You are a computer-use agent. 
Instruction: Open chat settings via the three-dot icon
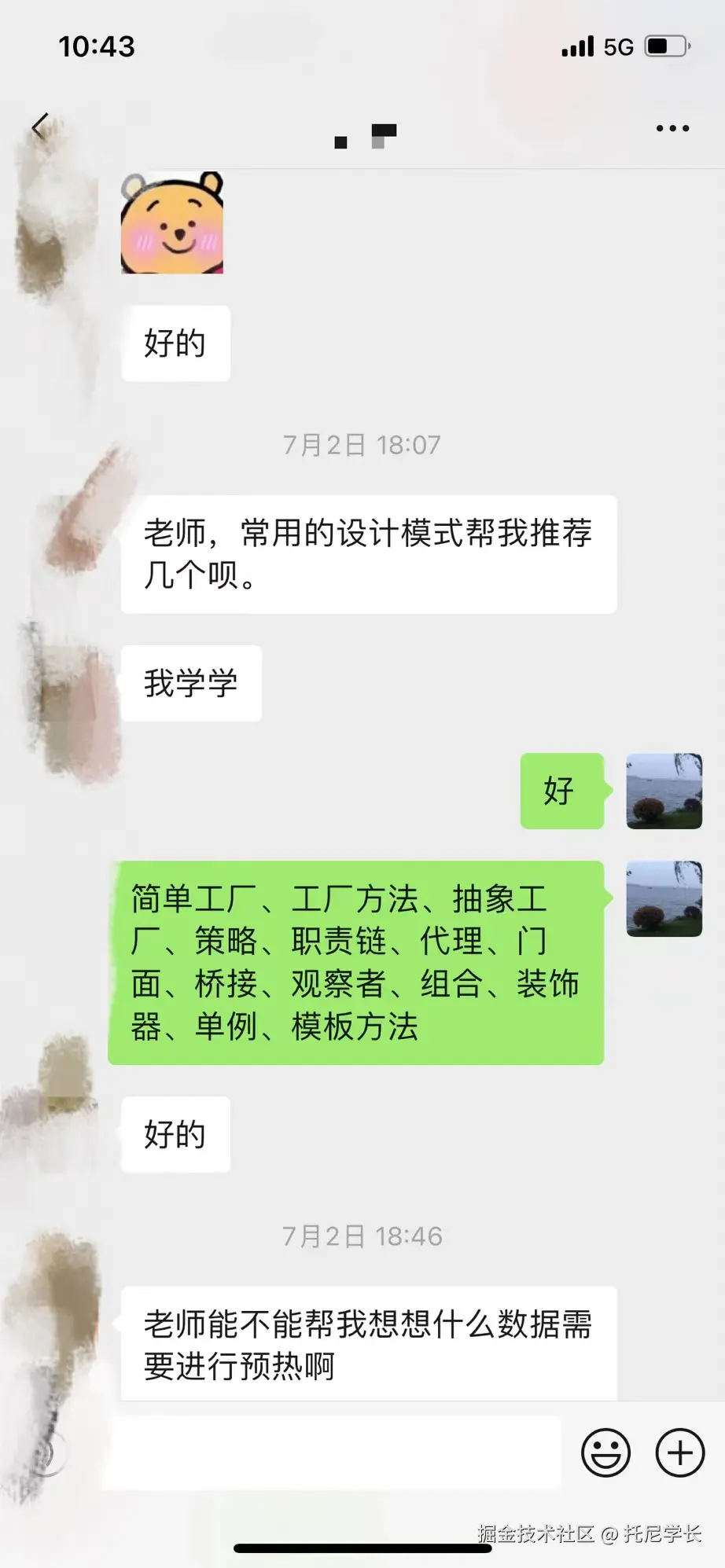click(673, 127)
